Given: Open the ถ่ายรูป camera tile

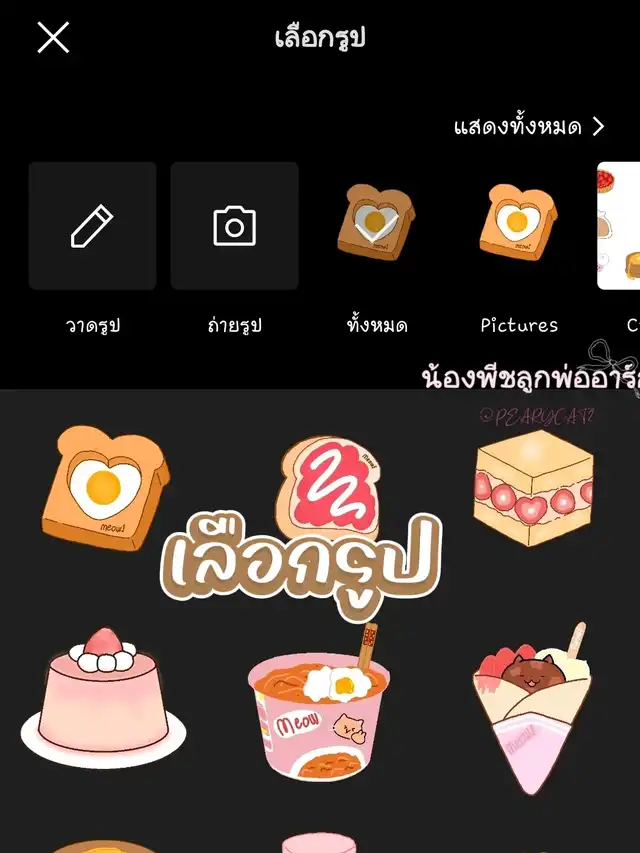Looking at the screenshot, I should [234, 226].
